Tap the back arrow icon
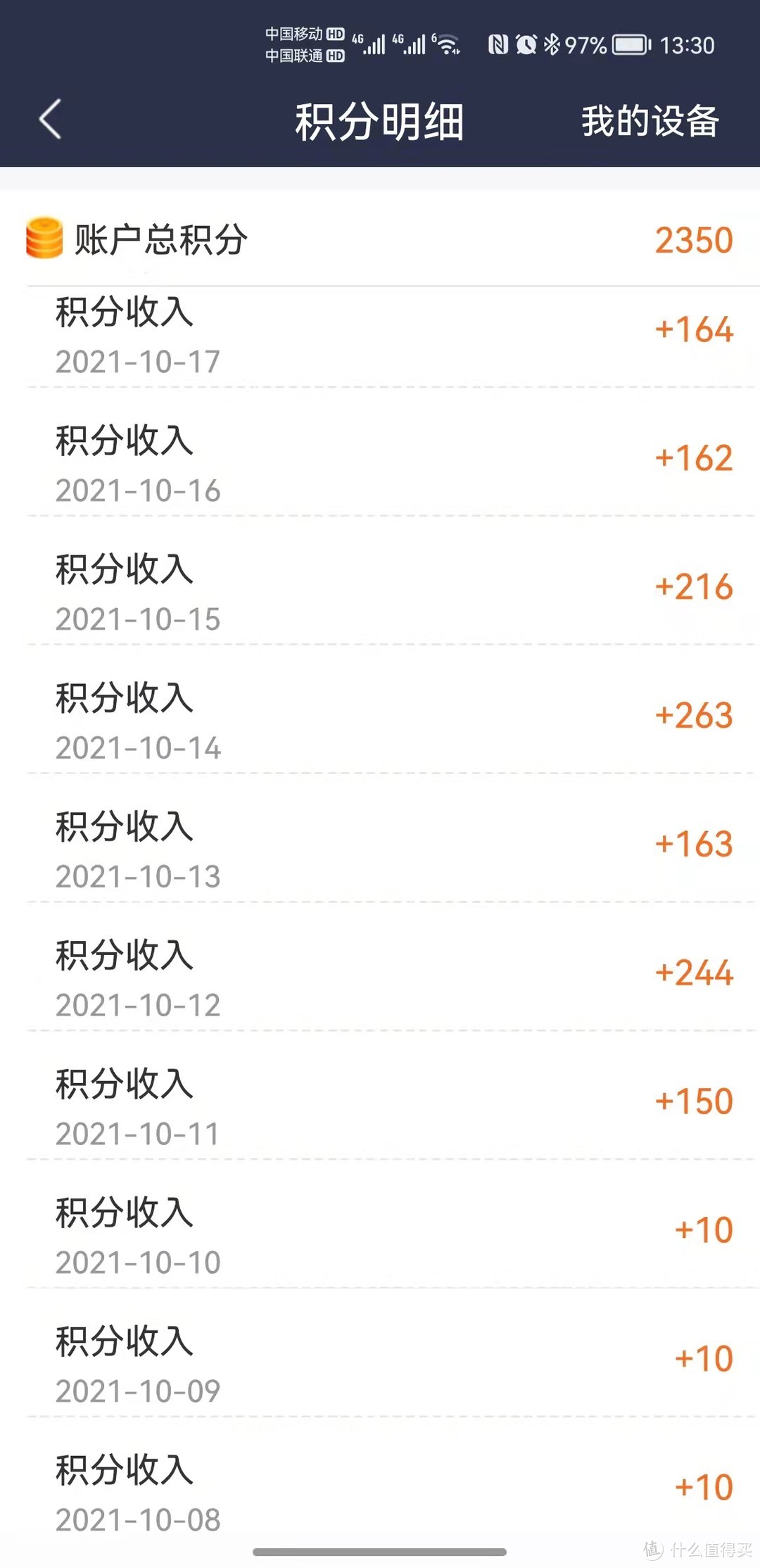This screenshot has width=760, height=1568. click(x=49, y=120)
